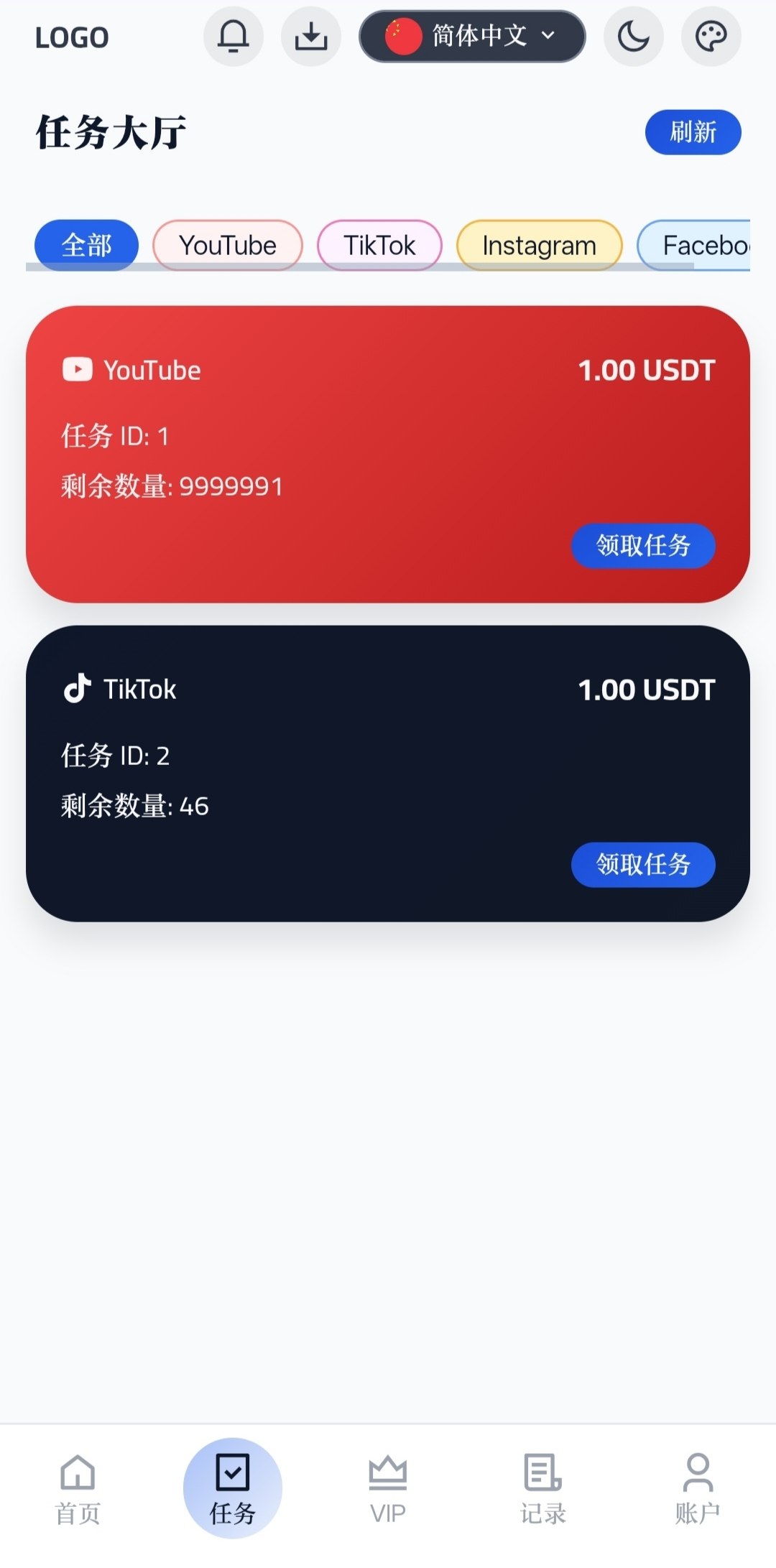This screenshot has height=1568, width=776.
Task: Expand the 简体中文 language dropdown
Action: click(472, 36)
